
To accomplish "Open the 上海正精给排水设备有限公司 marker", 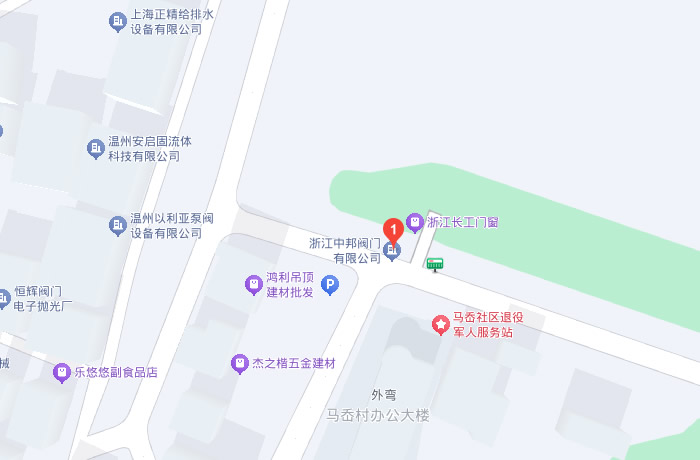I will [x=118, y=21].
